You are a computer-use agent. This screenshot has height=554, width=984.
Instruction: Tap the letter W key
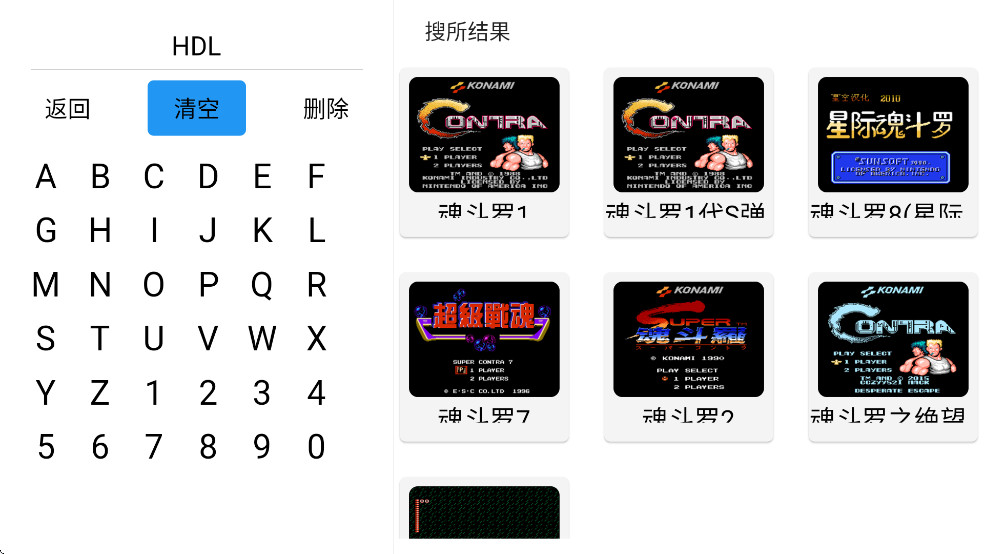[262, 339]
